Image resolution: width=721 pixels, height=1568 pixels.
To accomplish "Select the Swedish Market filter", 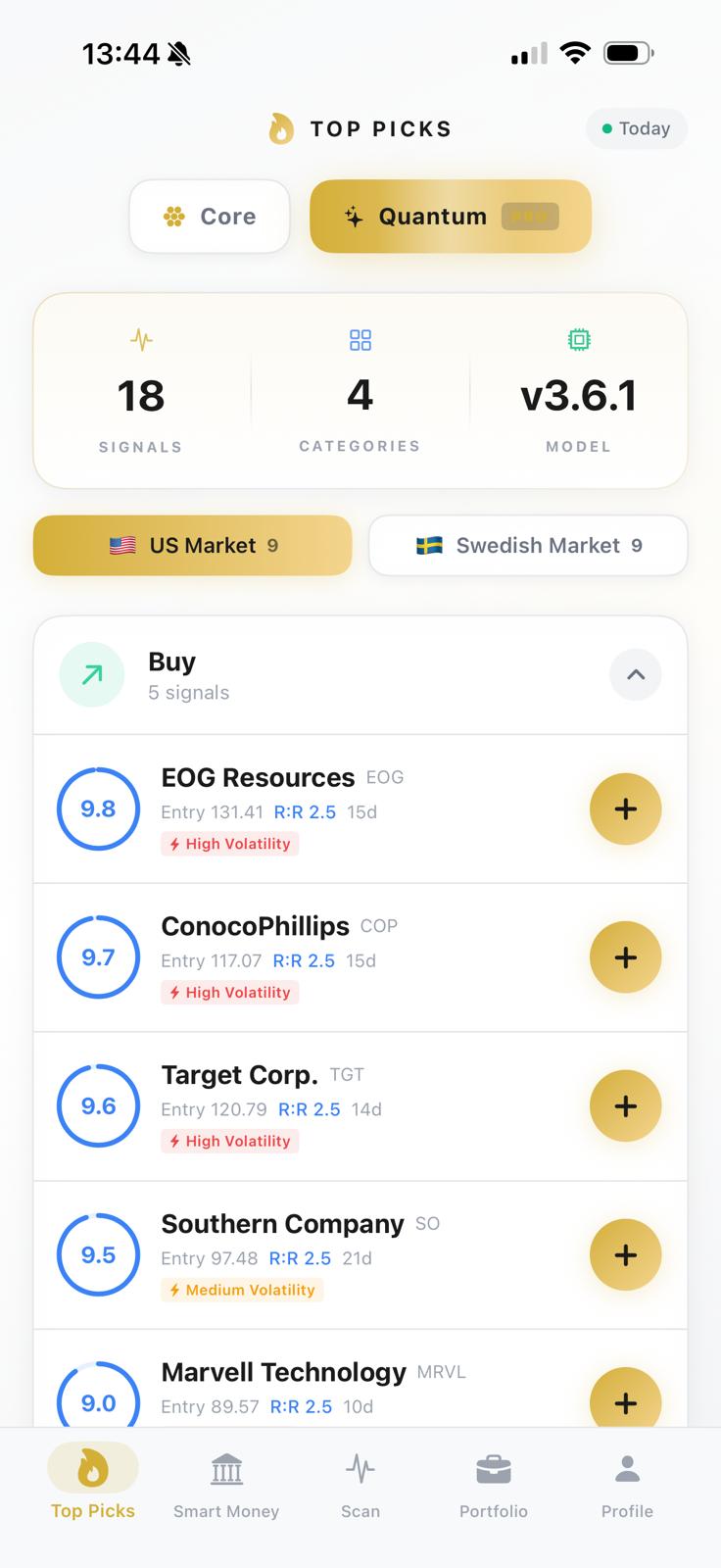I will (527, 545).
